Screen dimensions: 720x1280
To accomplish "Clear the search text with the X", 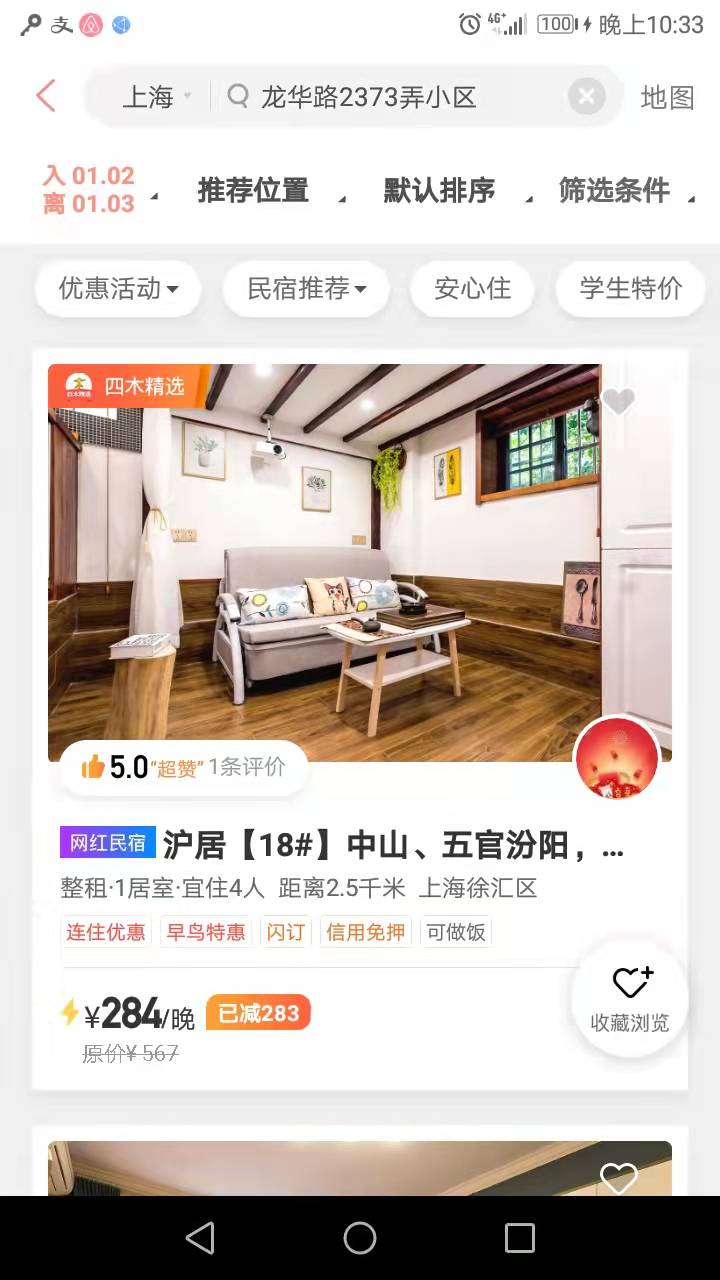I will tap(587, 97).
